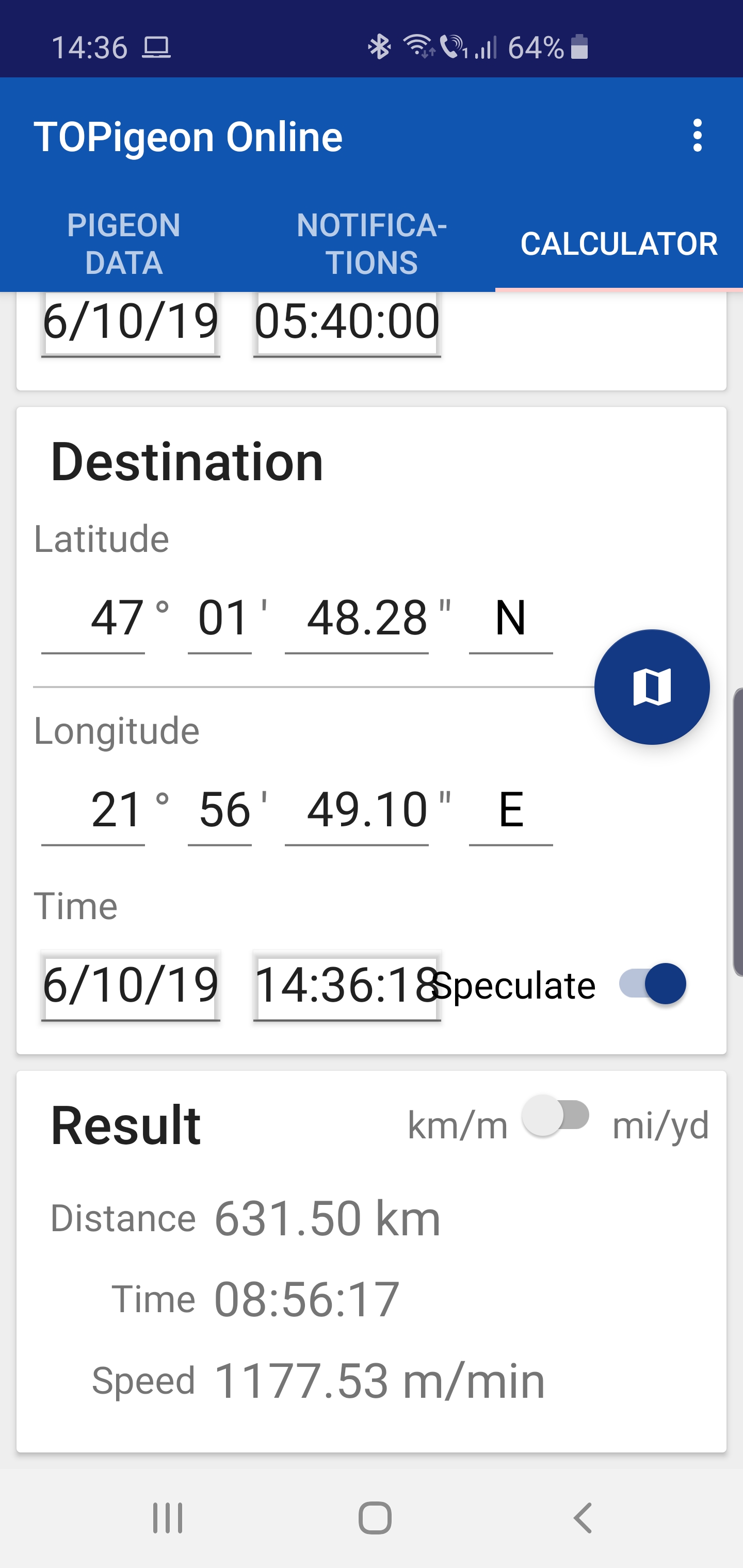Edit destination longitude minutes field

click(220, 810)
